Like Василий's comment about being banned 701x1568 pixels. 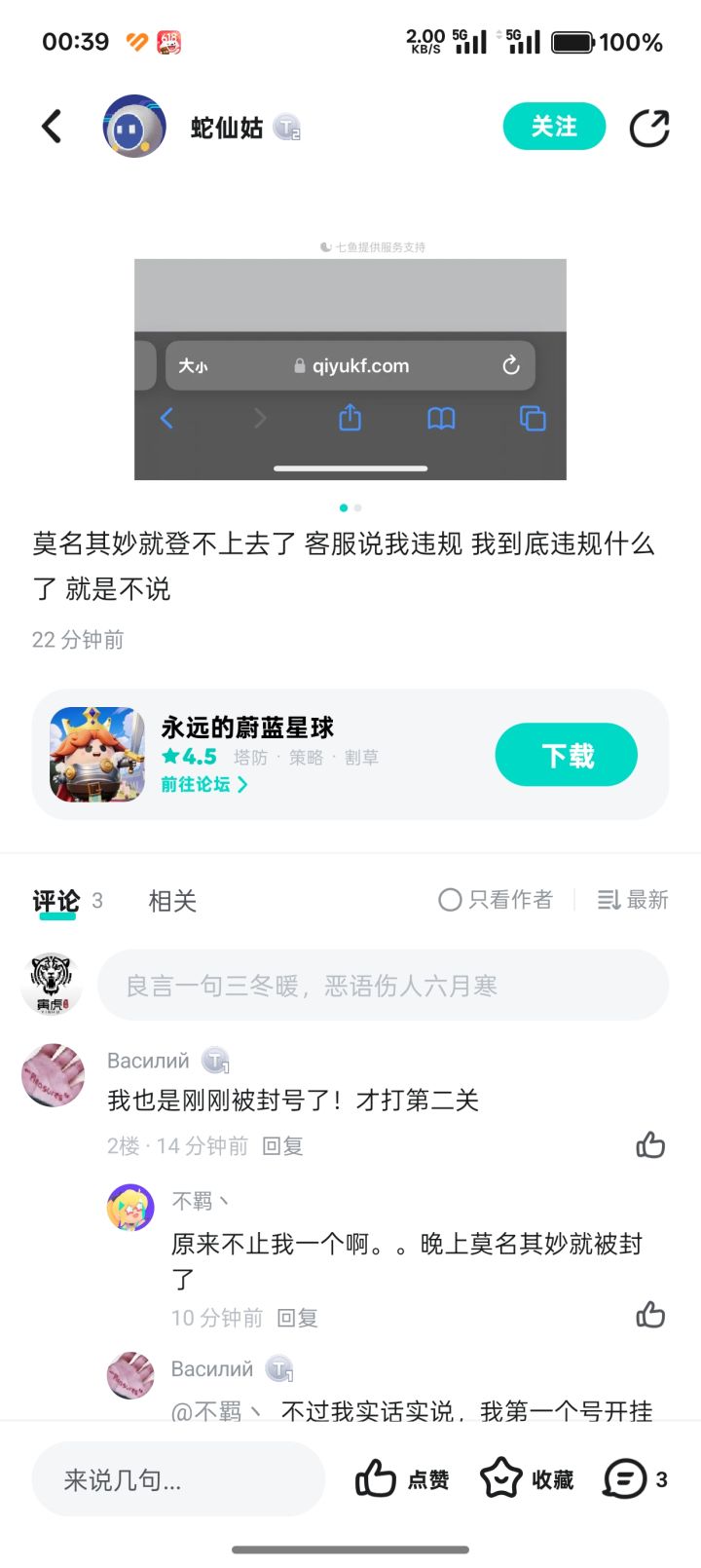point(650,1145)
